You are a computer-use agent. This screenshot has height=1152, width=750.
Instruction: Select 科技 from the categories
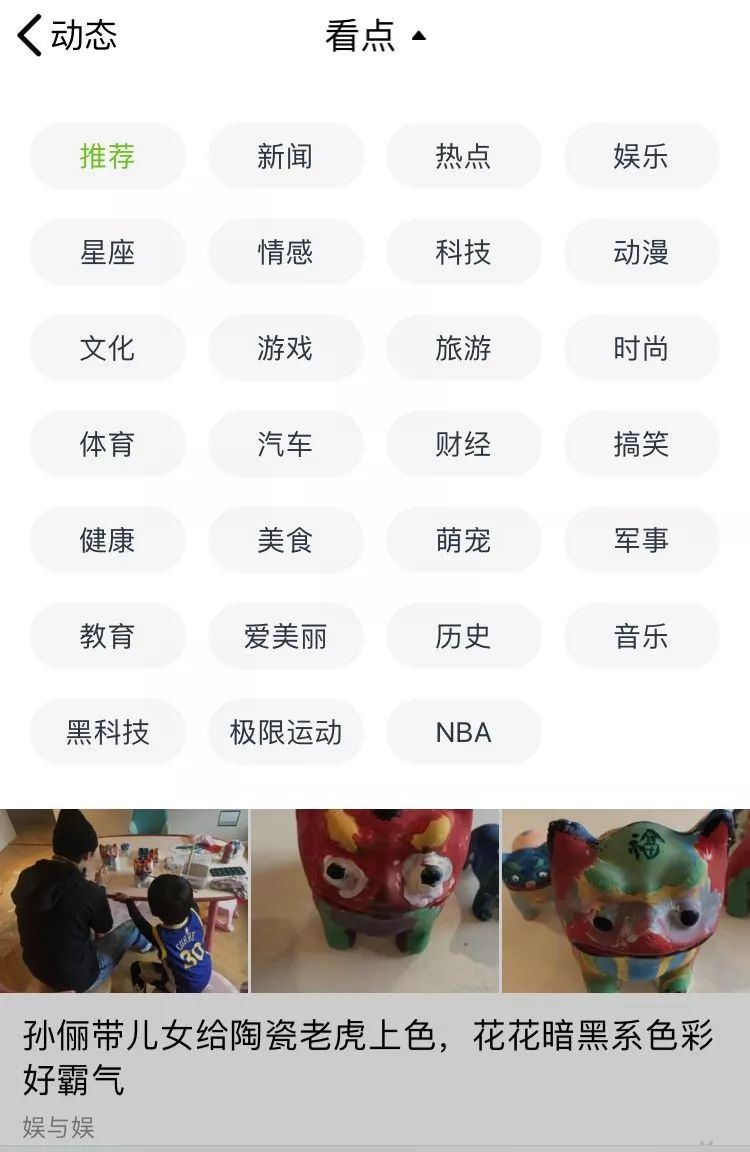pos(463,252)
